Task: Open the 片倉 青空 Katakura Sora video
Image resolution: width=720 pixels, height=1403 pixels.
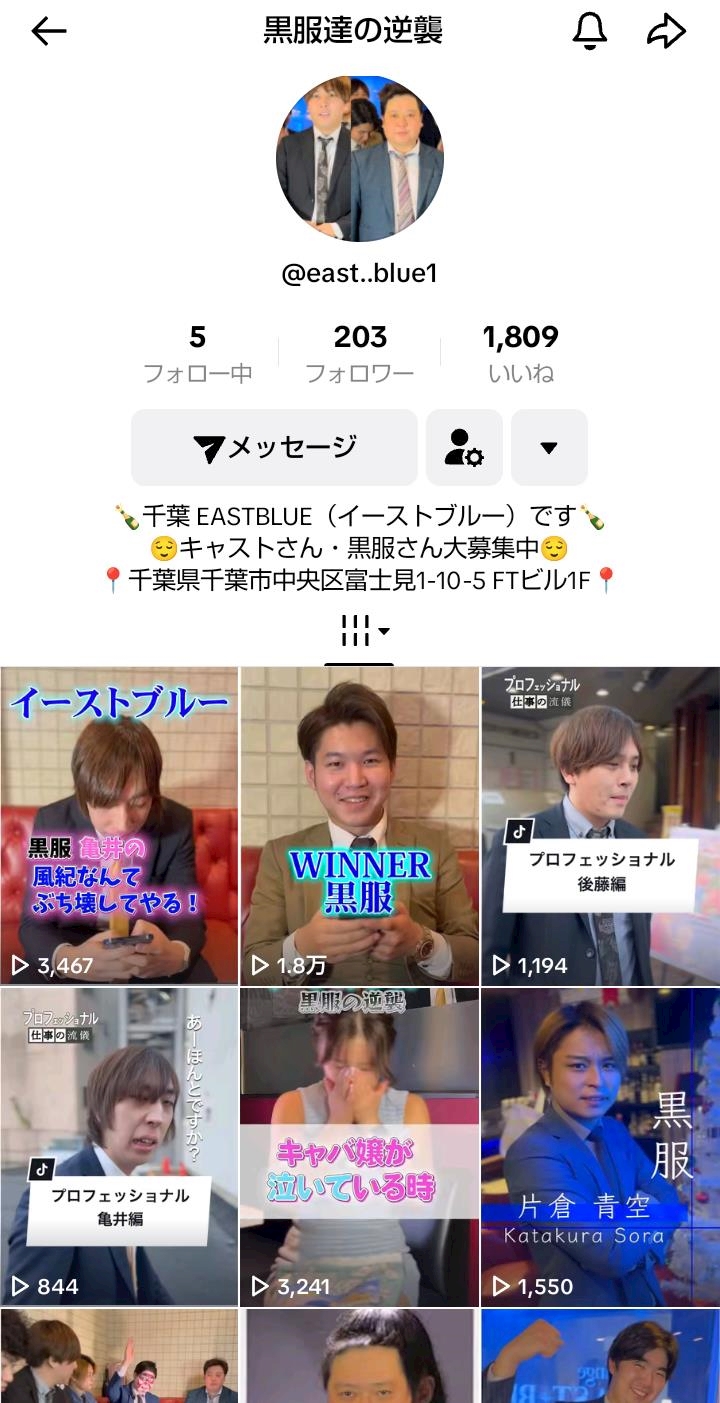Action: click(x=600, y=1146)
